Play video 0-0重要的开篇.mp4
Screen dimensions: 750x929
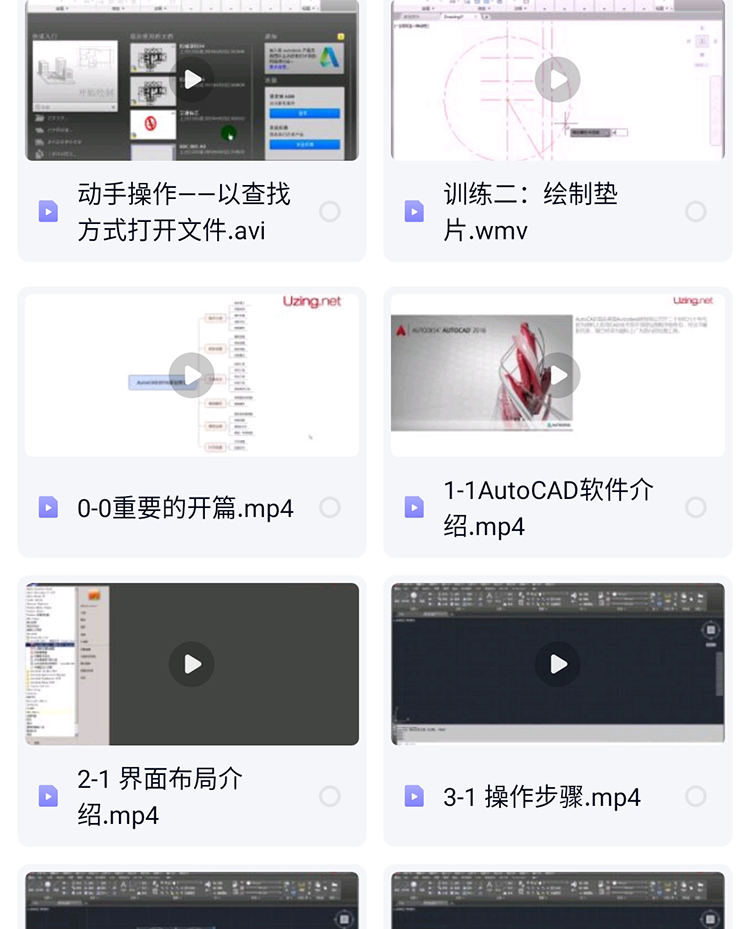pos(192,375)
